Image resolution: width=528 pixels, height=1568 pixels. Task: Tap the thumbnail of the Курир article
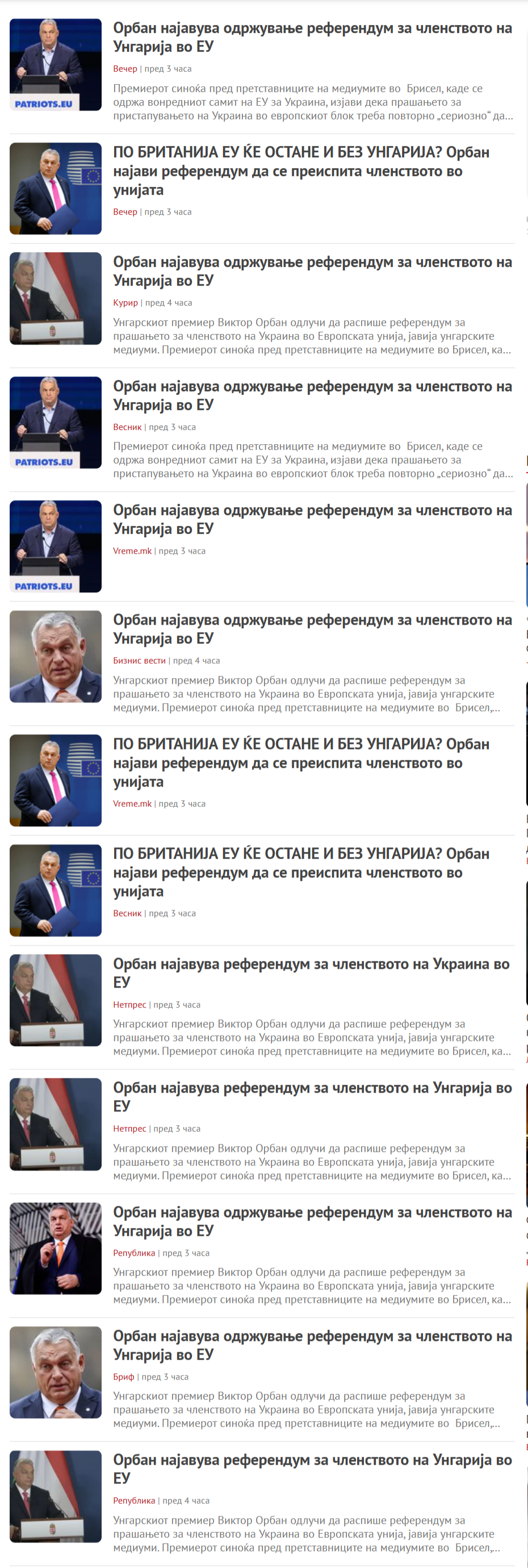(56, 298)
